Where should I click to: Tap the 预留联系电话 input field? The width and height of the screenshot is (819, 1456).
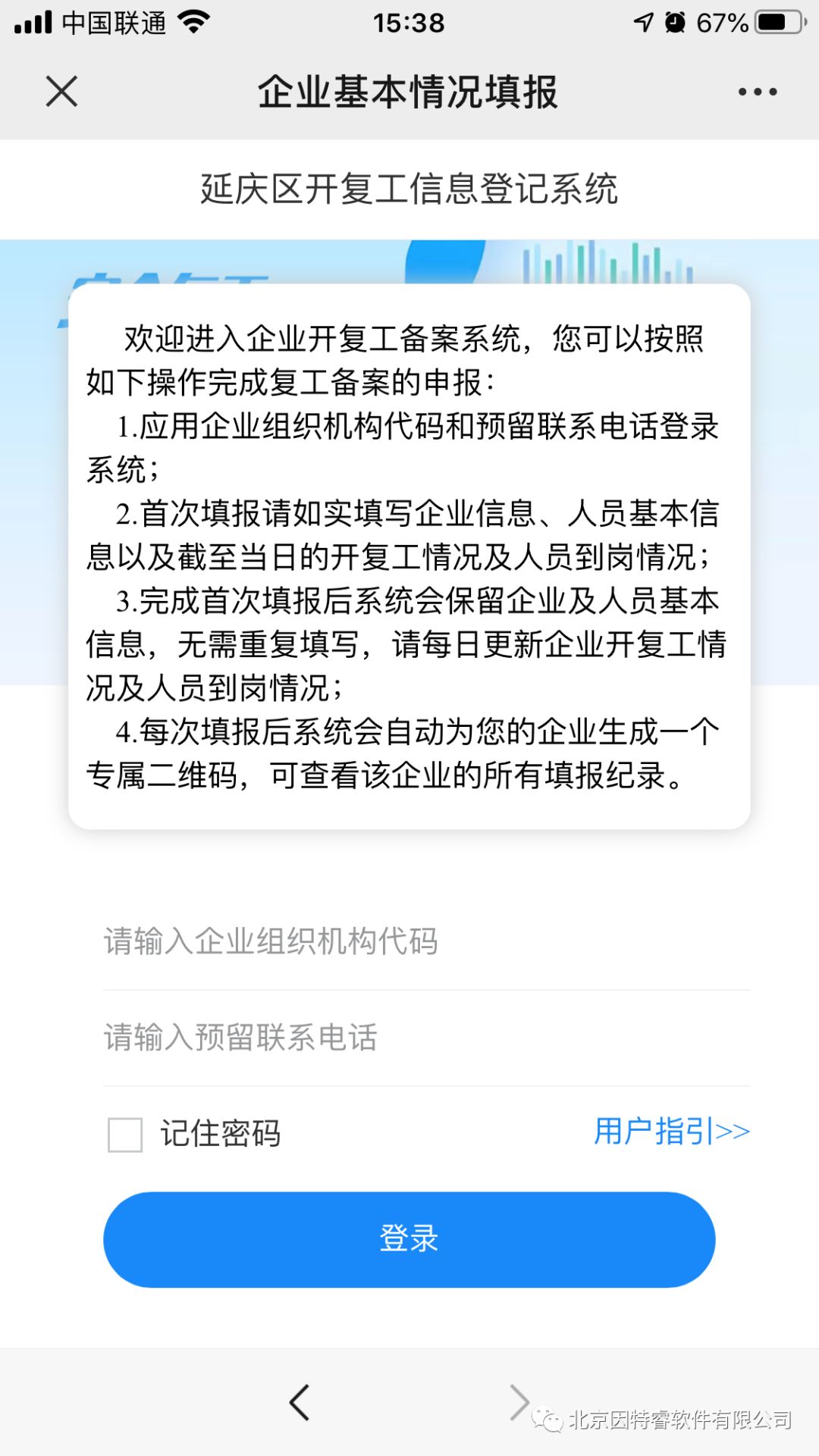click(425, 1037)
